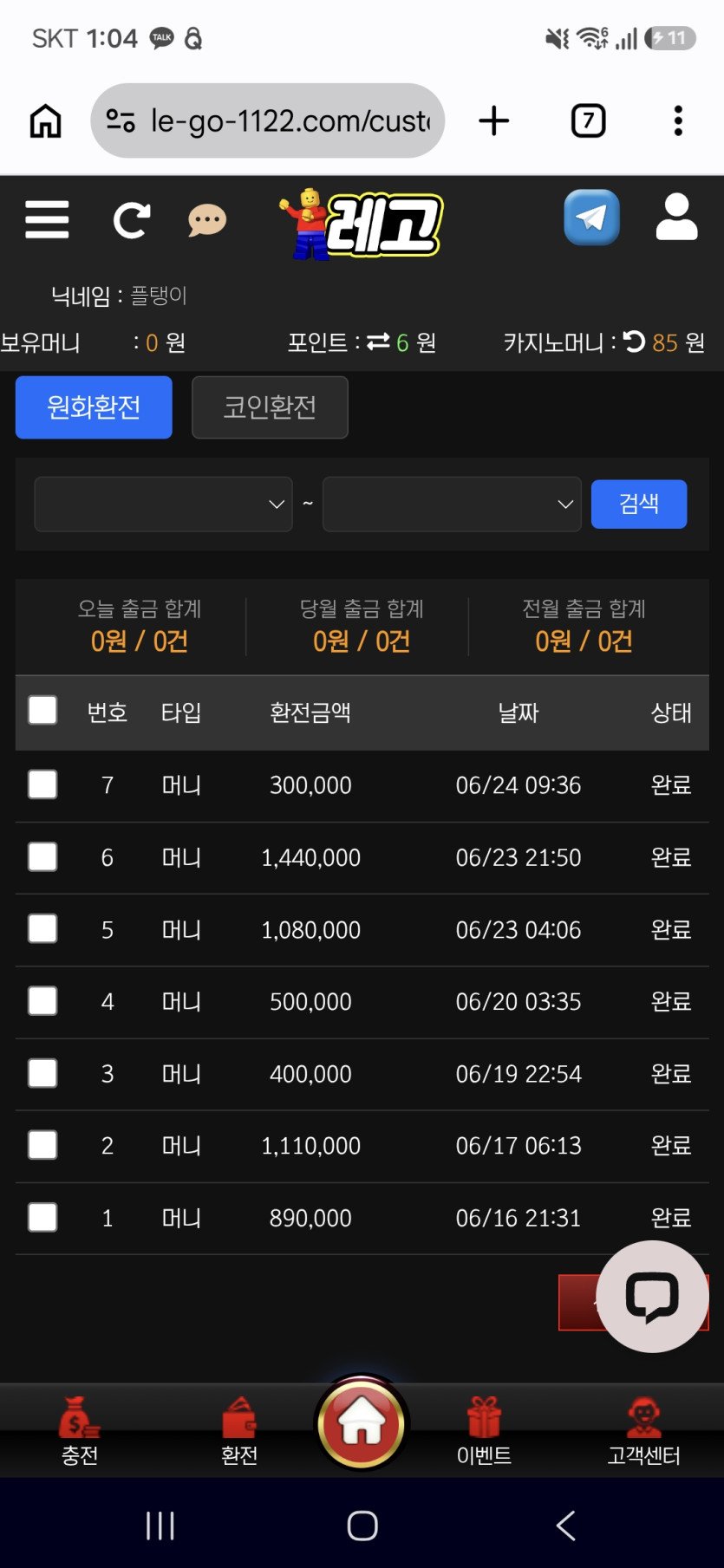Go to 충전 in bottom navigation

pos(79,1431)
